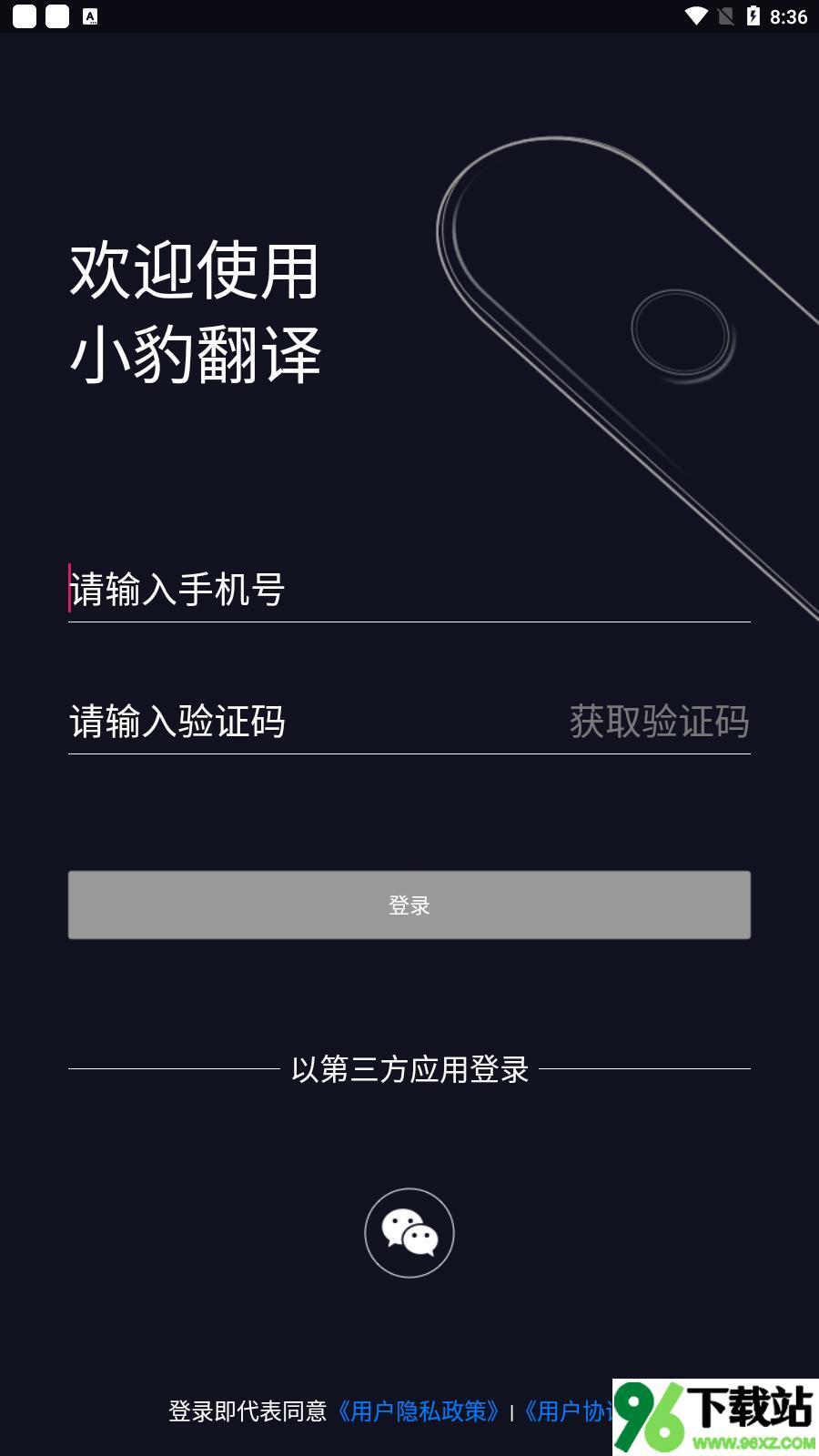This screenshot has height=1456, width=819.
Task: Open the 用户隐私政策 privacy policy link
Action: [419, 1410]
